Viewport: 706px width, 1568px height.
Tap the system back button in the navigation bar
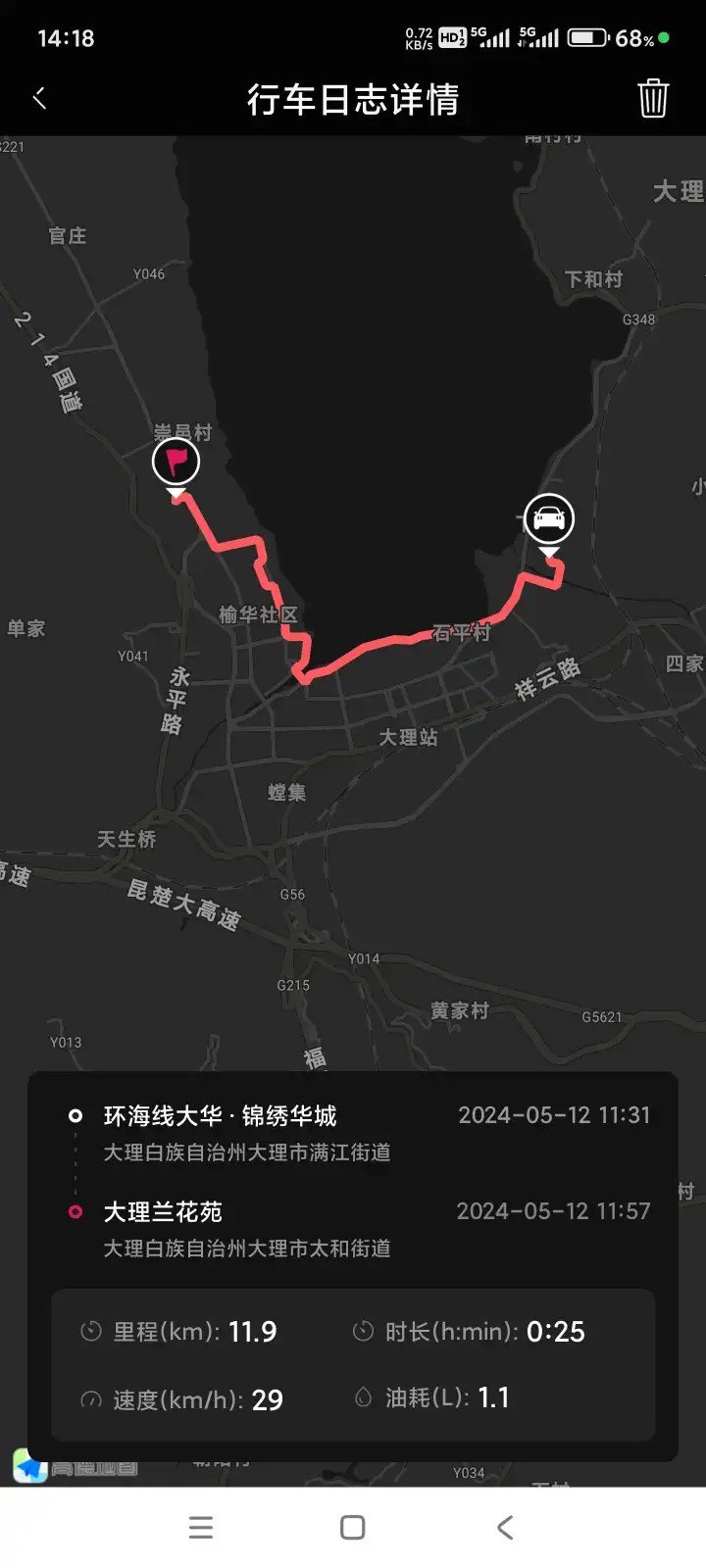pyautogui.click(x=505, y=1527)
